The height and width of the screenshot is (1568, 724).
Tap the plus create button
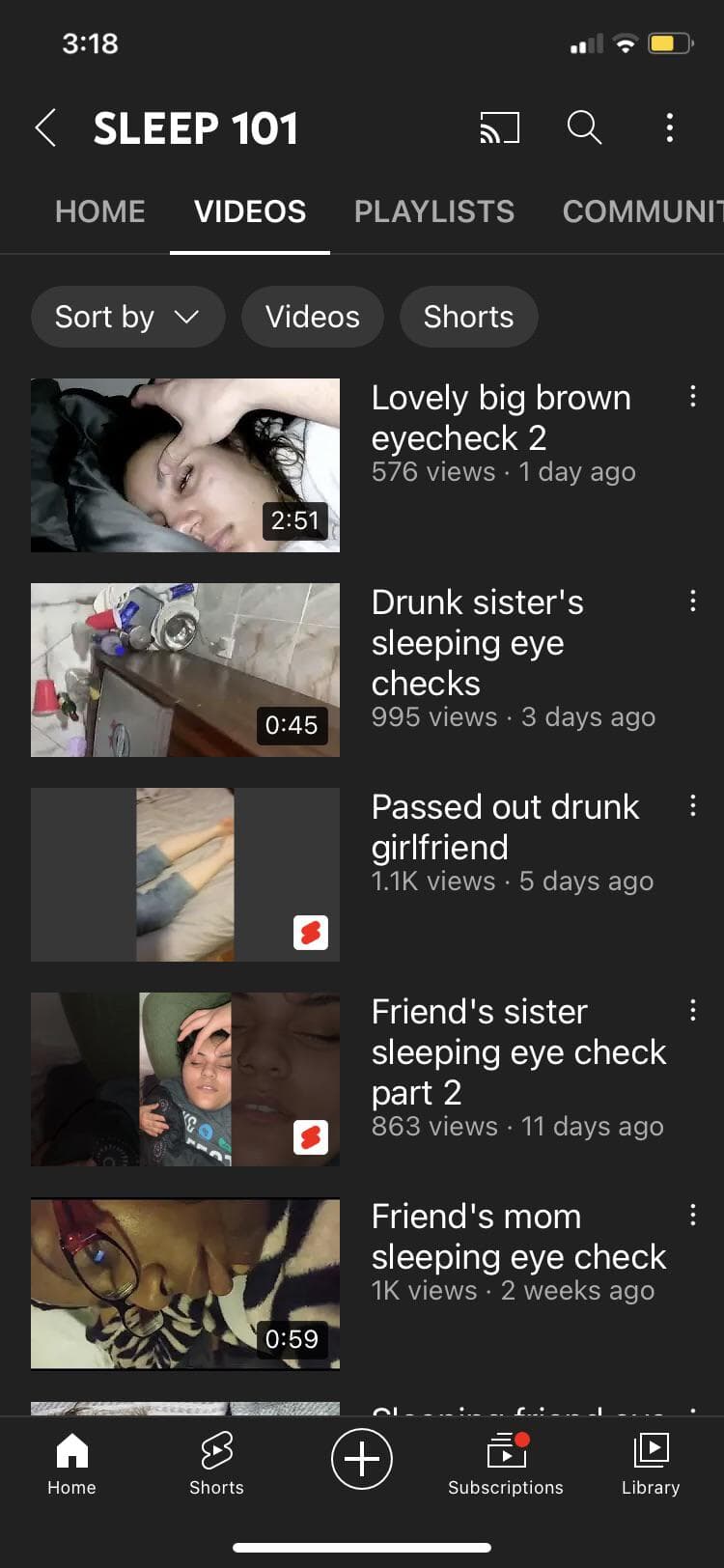(362, 1459)
